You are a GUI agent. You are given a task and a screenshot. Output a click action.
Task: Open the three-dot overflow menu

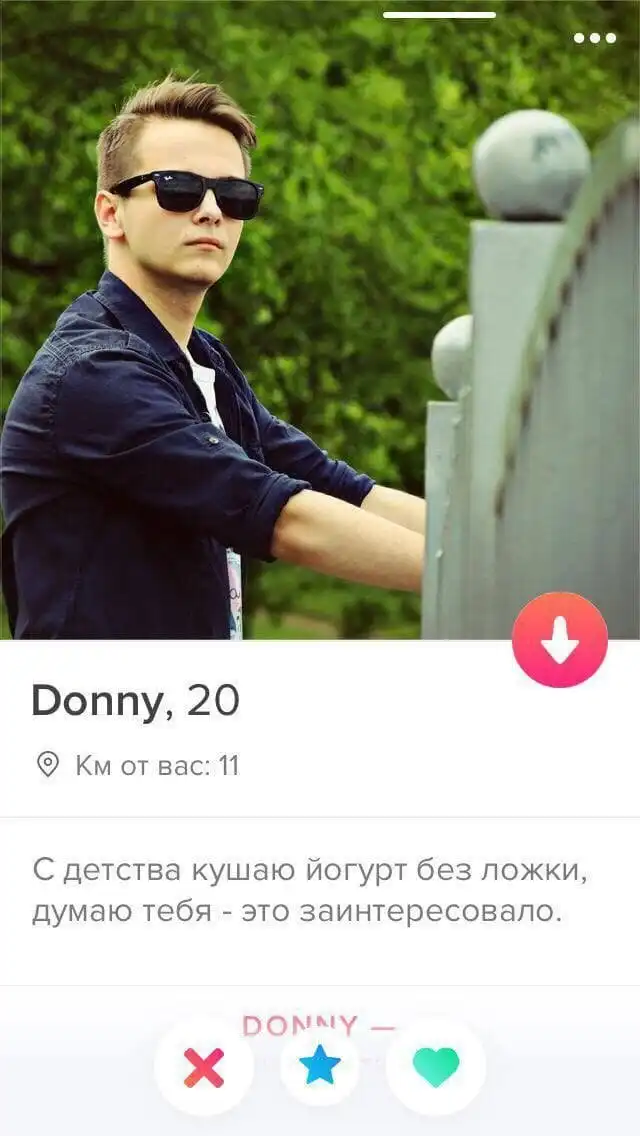(594, 38)
